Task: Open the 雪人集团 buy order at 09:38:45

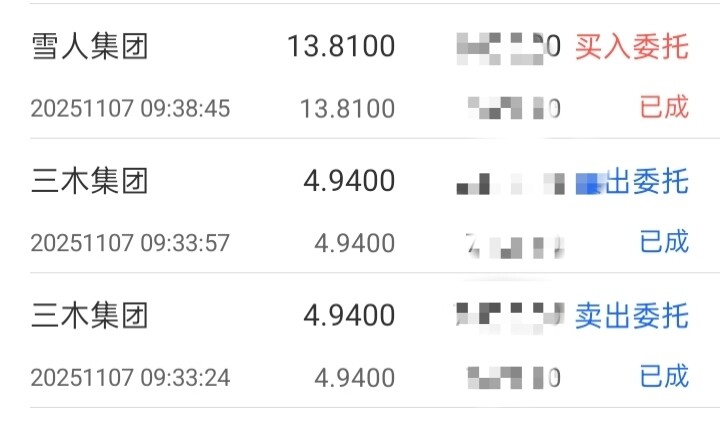Action: tap(360, 76)
